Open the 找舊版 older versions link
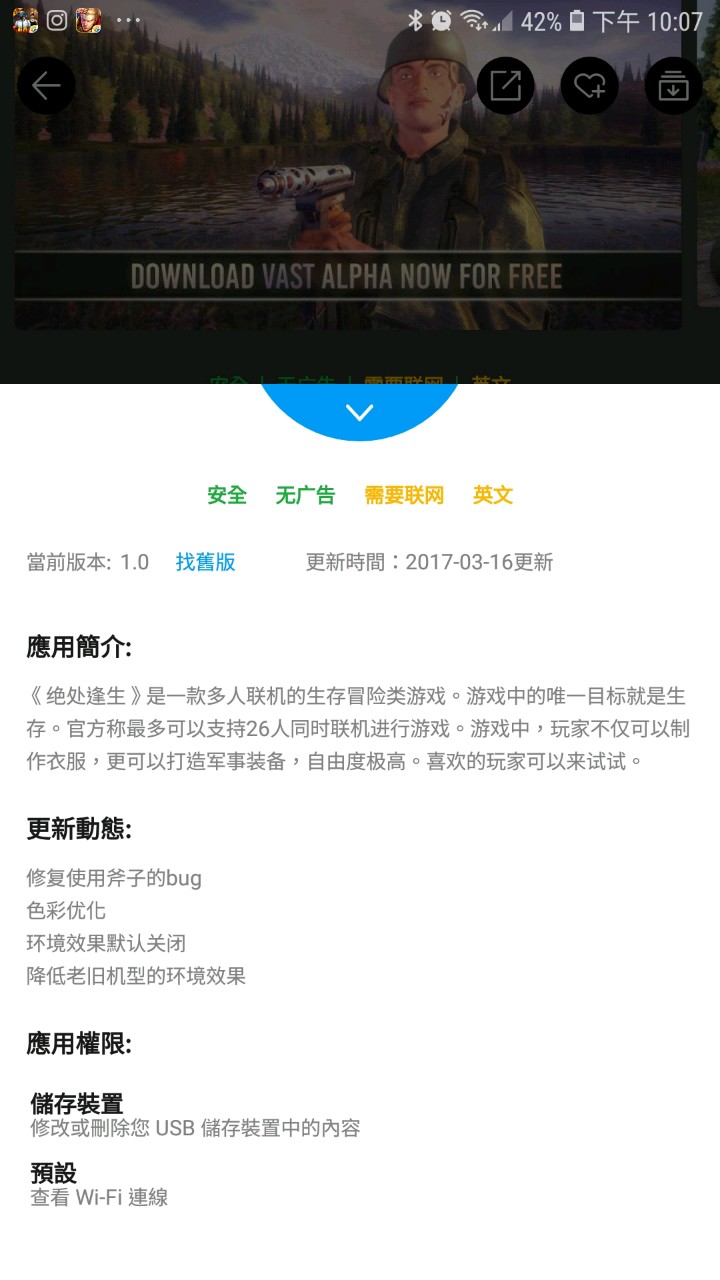Image resolution: width=720 pixels, height=1280 pixels. click(x=205, y=562)
